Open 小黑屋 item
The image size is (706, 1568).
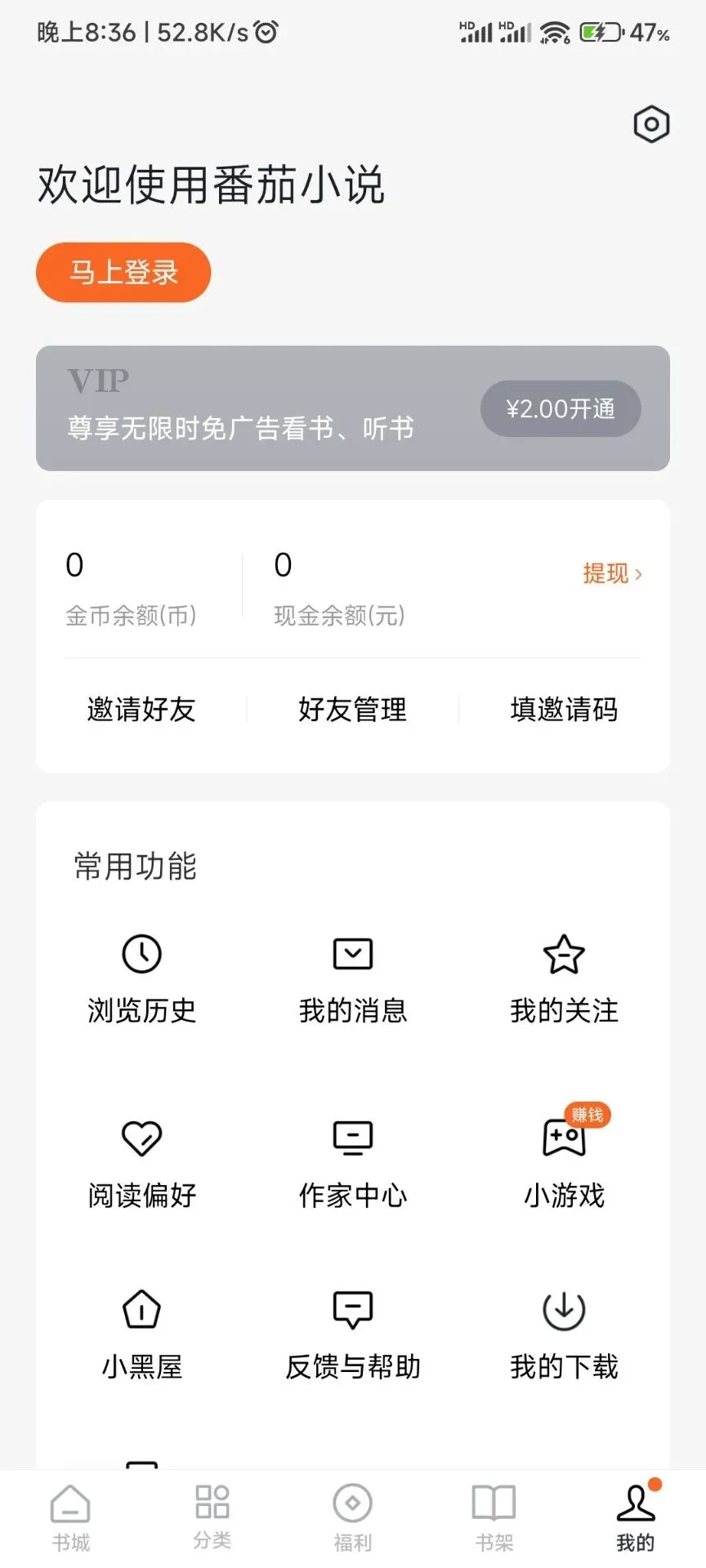pos(141,1334)
